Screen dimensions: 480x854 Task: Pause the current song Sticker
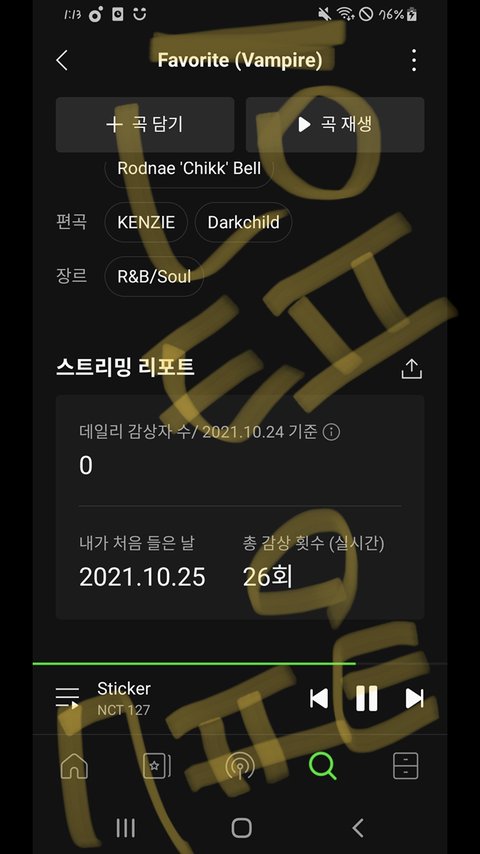[x=366, y=698]
